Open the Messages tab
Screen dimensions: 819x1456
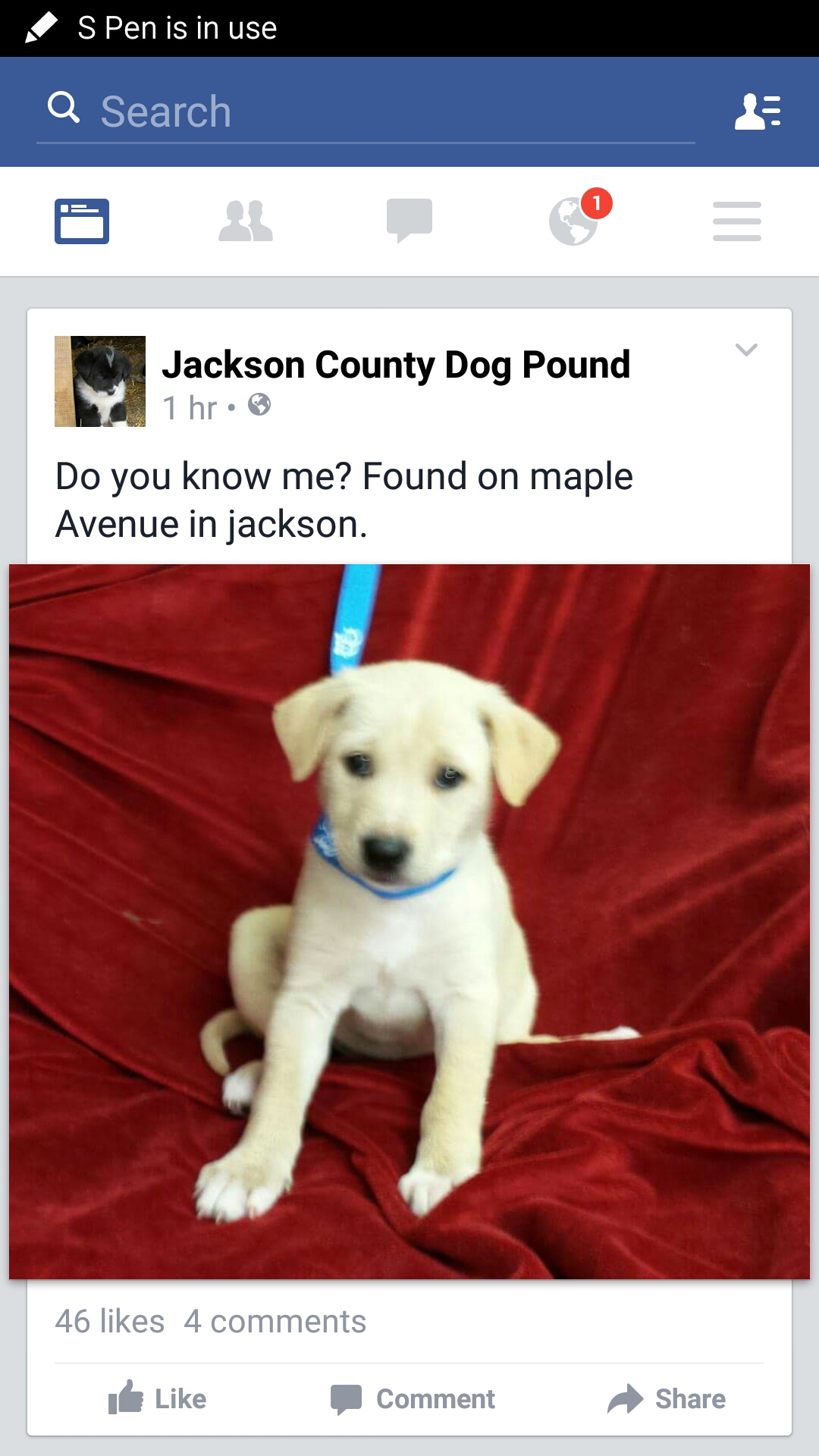409,221
